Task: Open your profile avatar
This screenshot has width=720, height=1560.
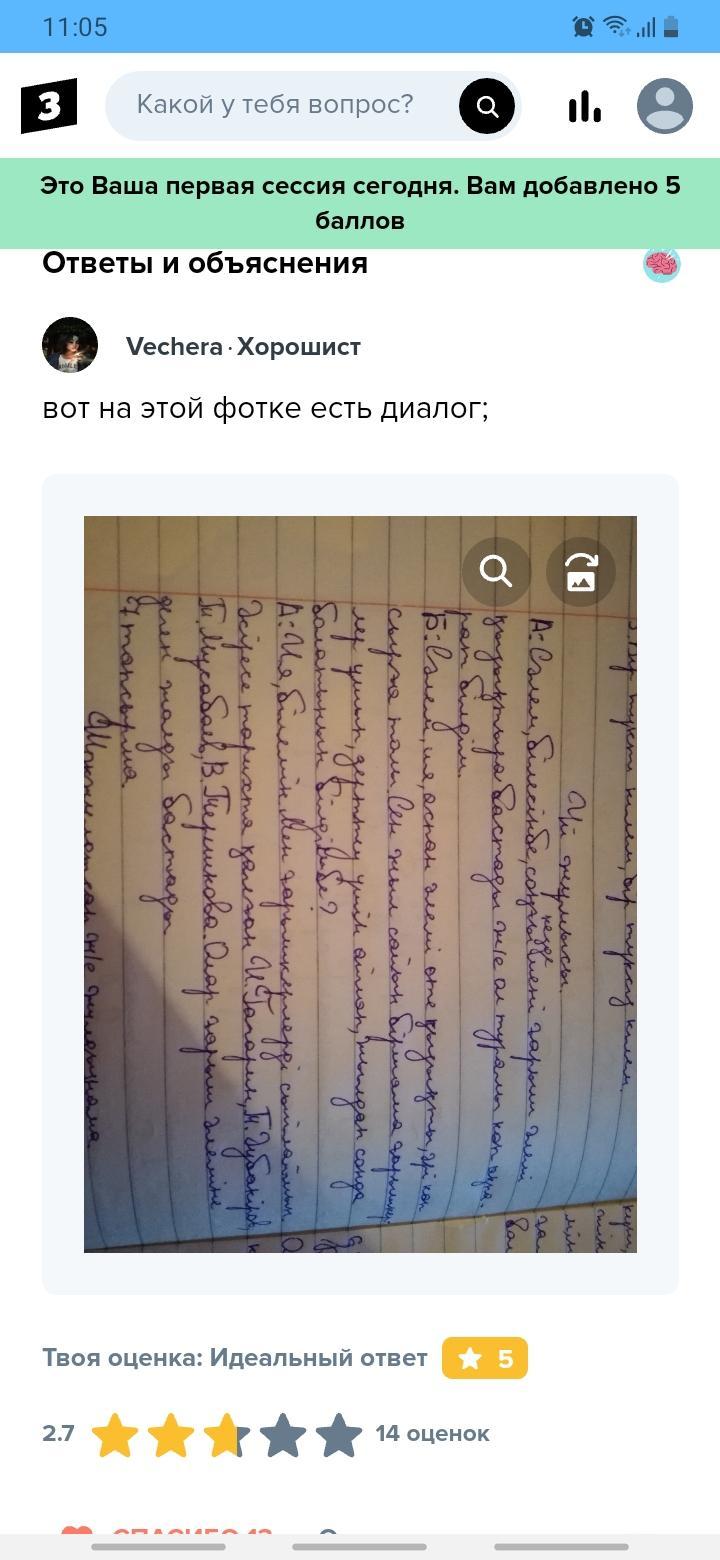Action: coord(665,106)
